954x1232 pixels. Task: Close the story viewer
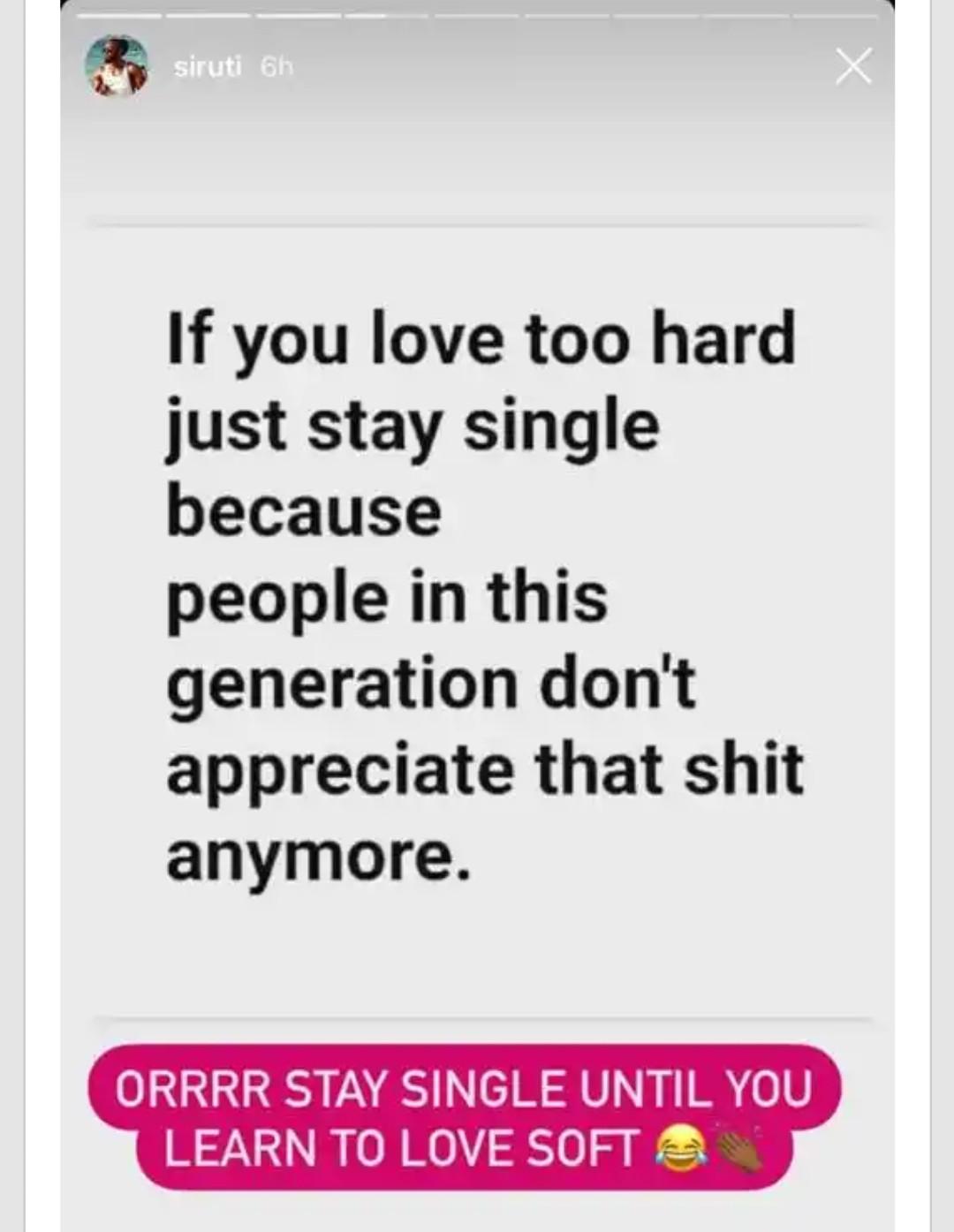pos(853,67)
